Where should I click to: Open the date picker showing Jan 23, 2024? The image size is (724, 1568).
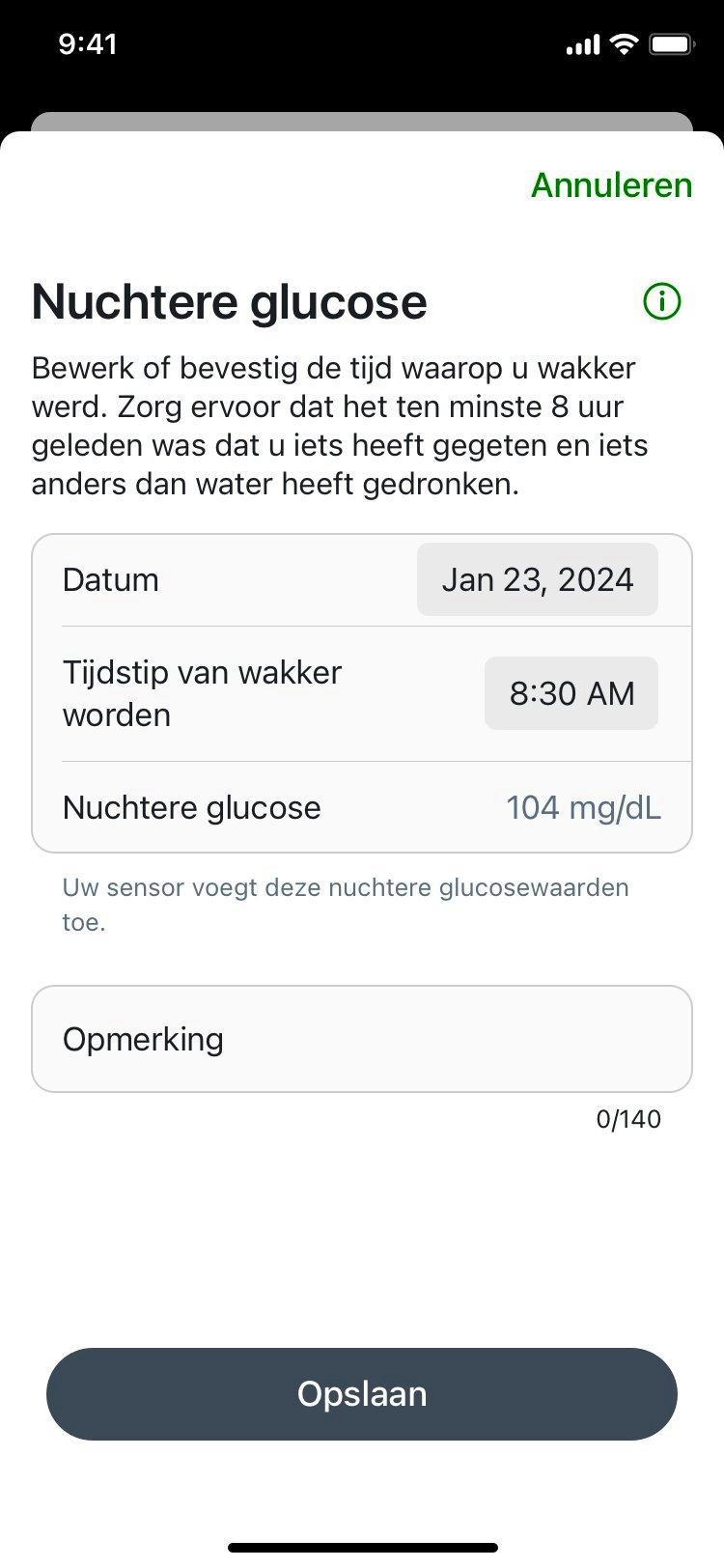coord(537,579)
